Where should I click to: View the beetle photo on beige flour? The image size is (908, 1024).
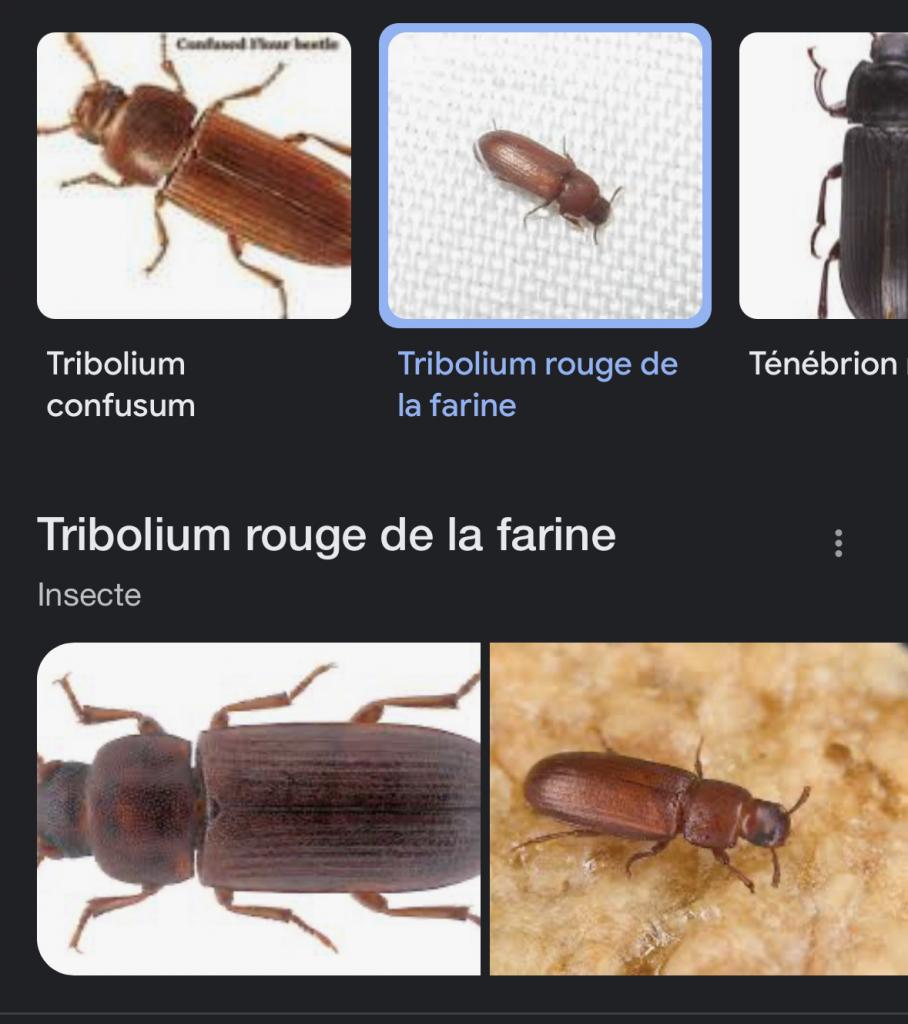(698, 808)
